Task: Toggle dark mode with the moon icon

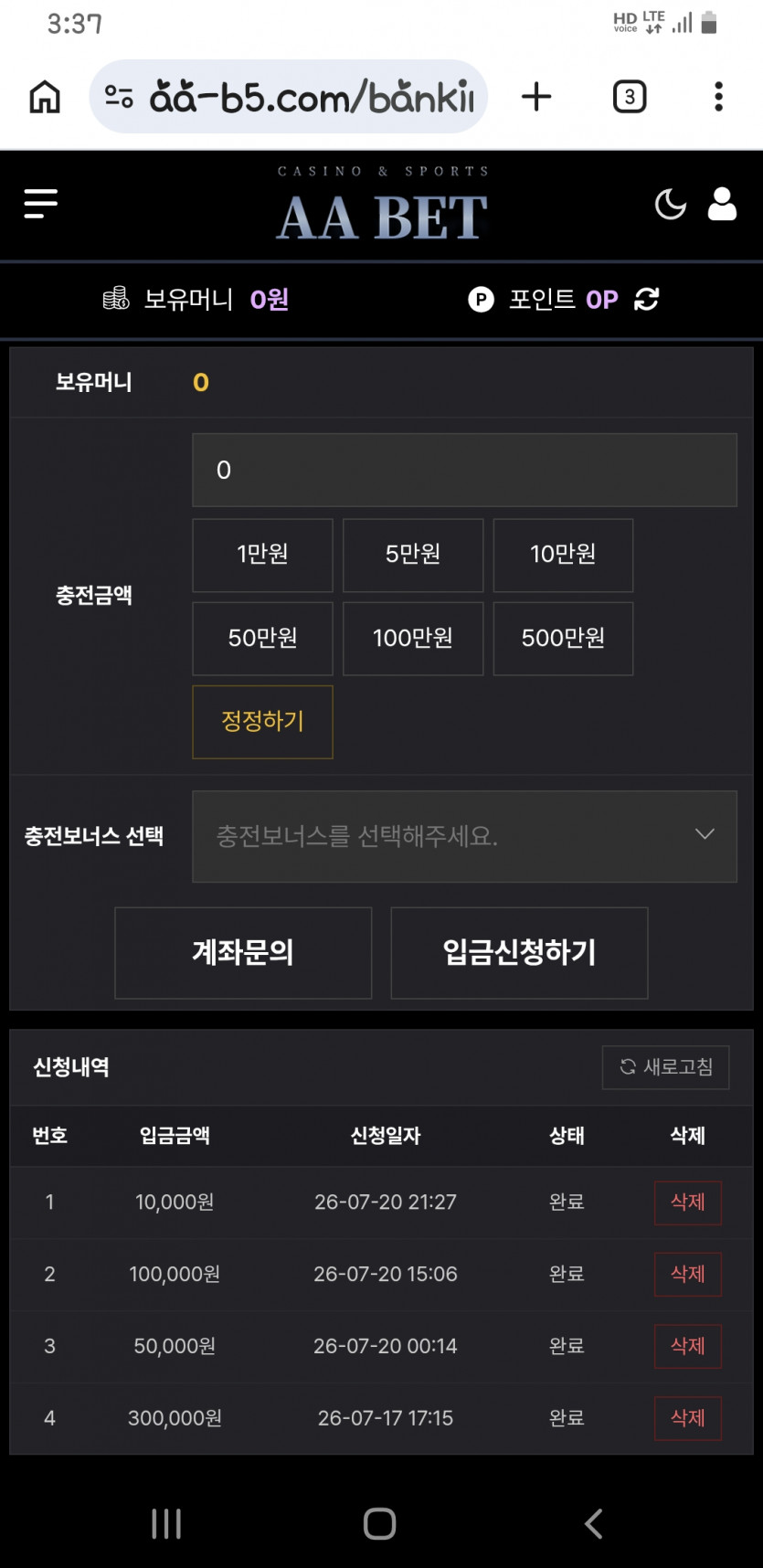Action: [x=671, y=204]
